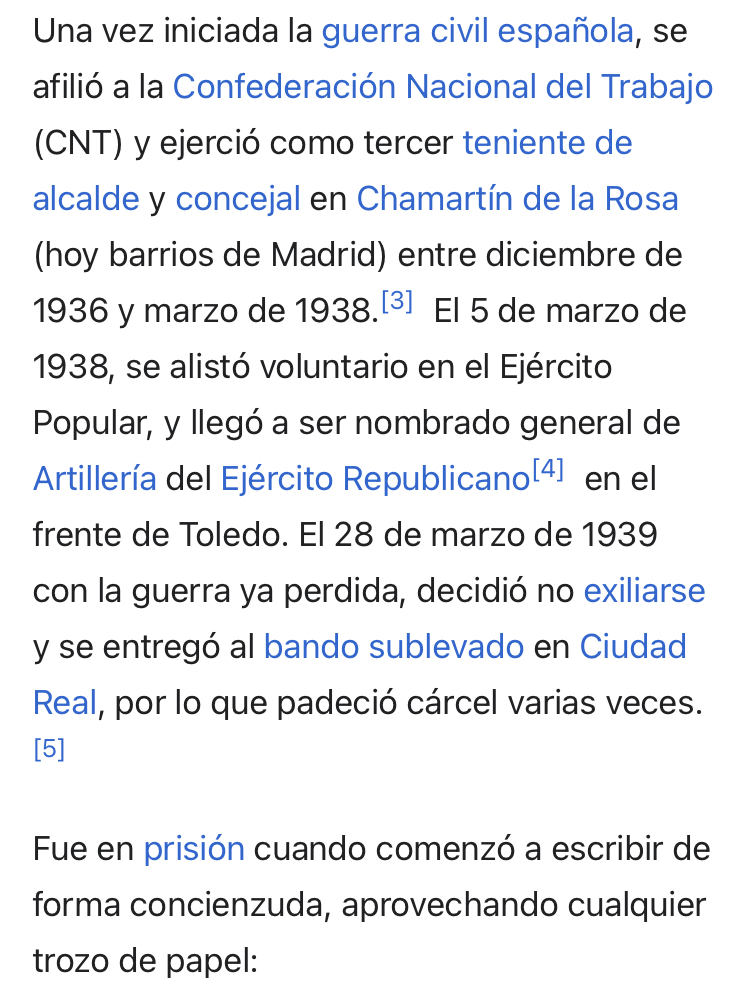The image size is (750, 1002).
Task: Jump to footnote reference 4
Action: (x=548, y=469)
